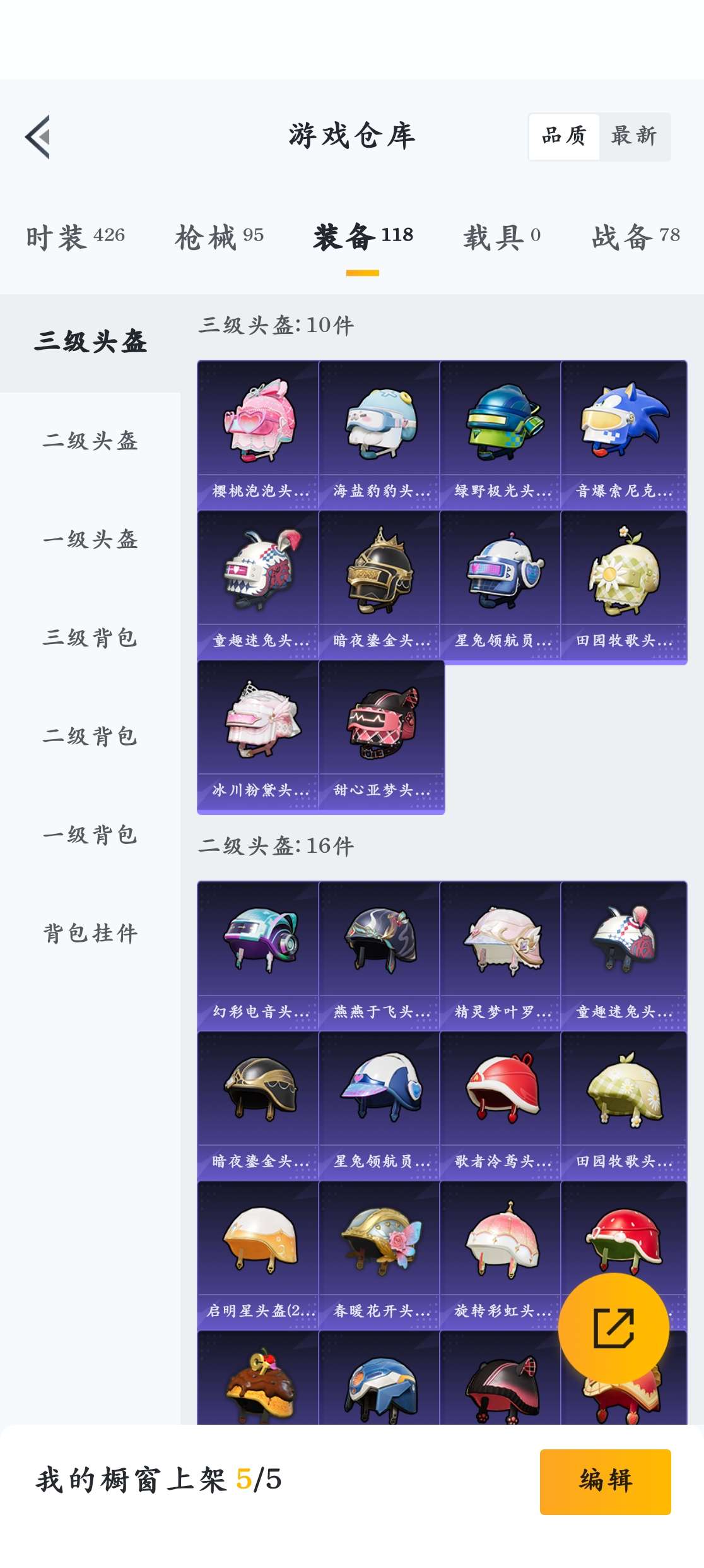View the 甜心亚梦 helmet item

pos(381,735)
